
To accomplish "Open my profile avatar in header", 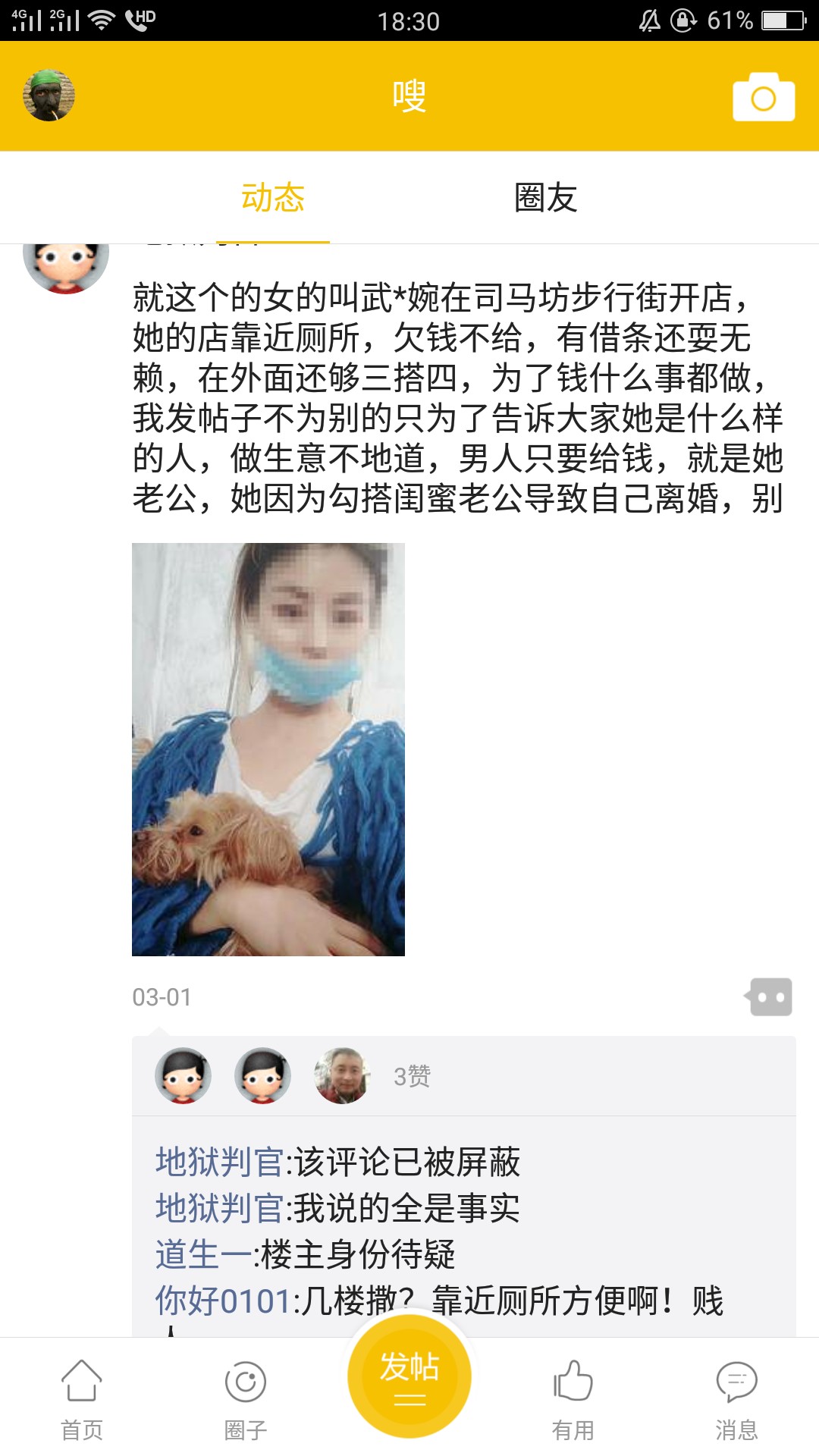I will (49, 96).
